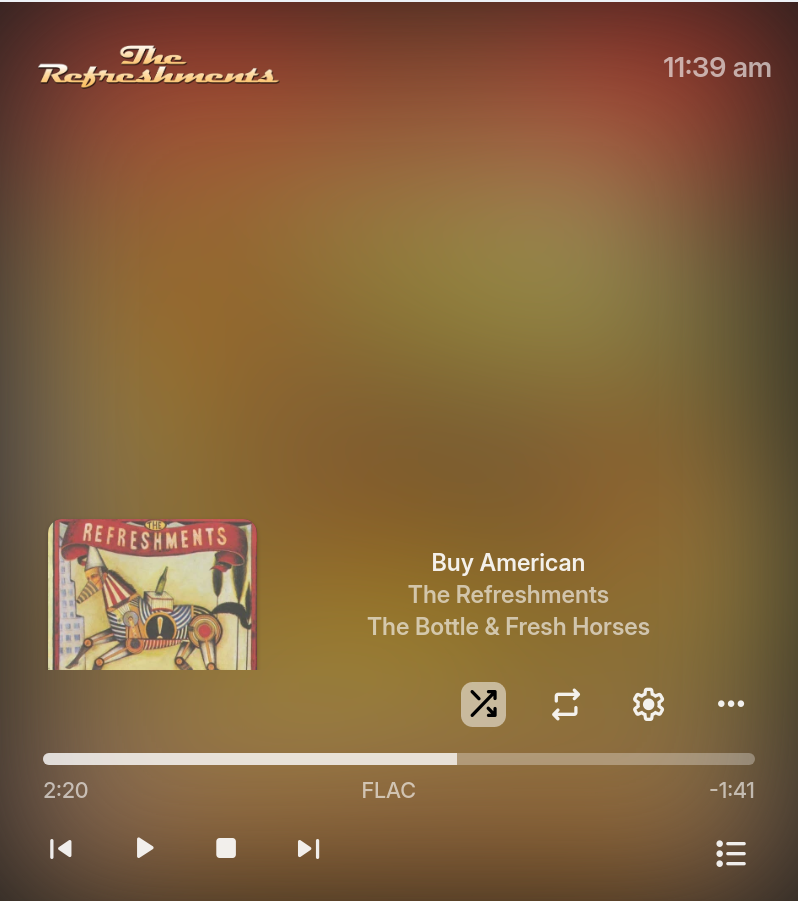798x901 pixels.
Task: Skip back to the previous track
Action: [61, 849]
